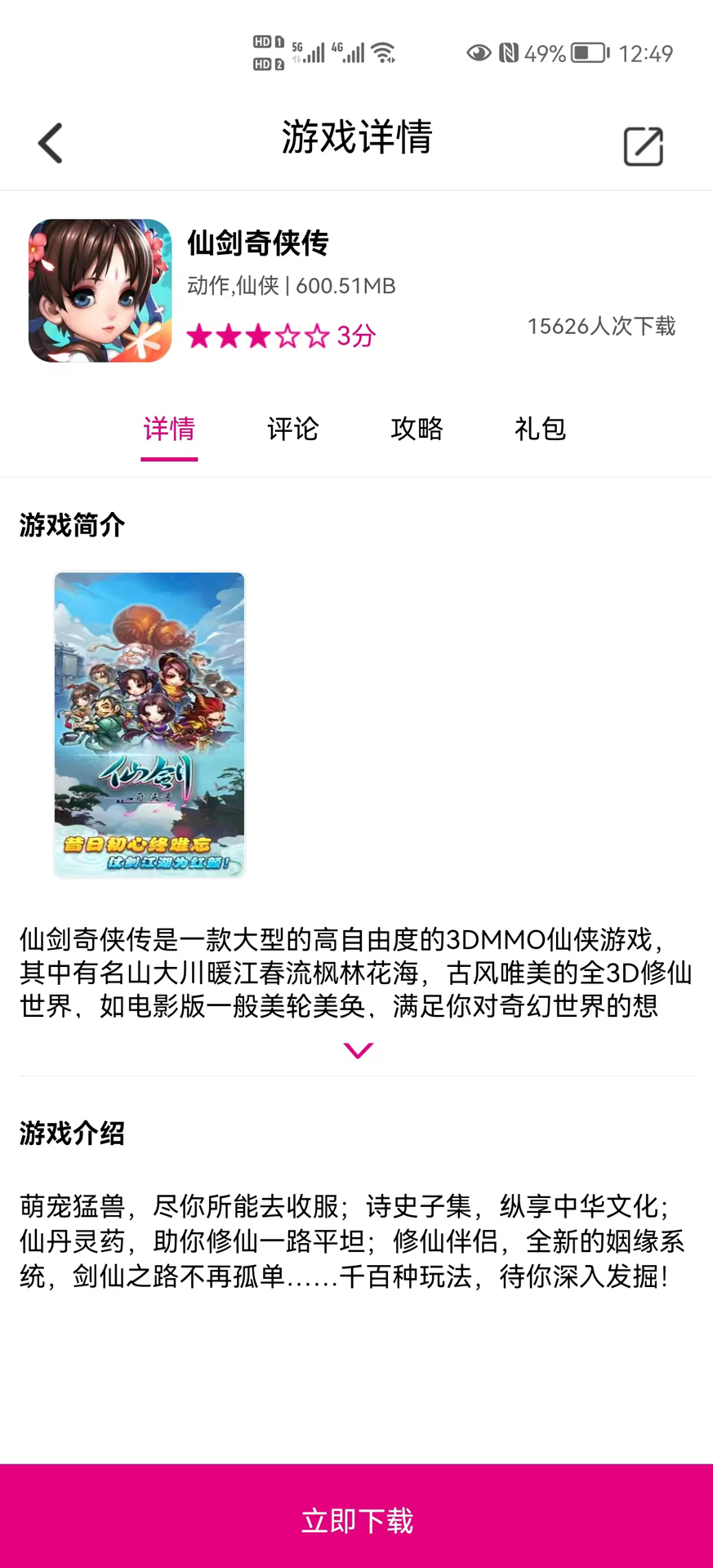
Task: Go back from the game details page
Action: [51, 144]
